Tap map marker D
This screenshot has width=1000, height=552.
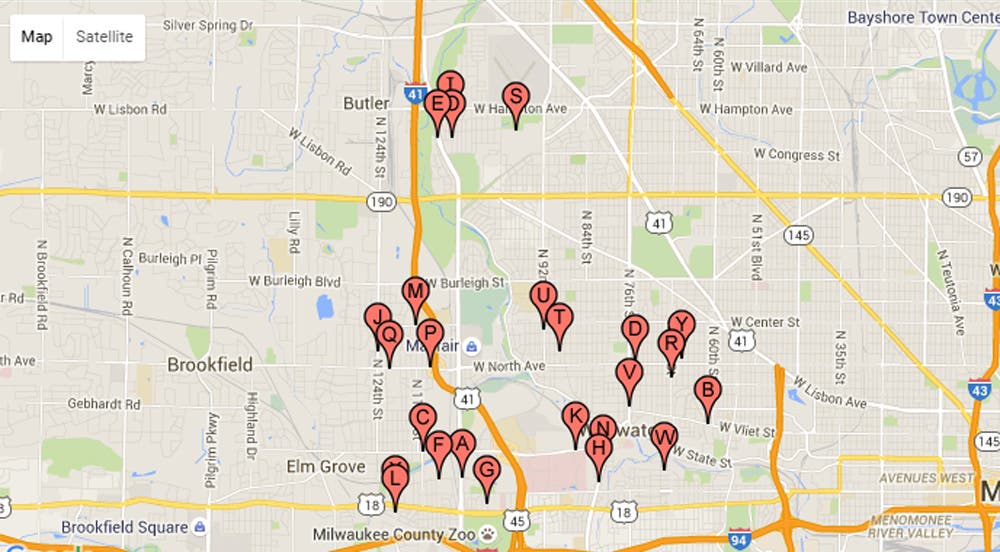[634, 329]
